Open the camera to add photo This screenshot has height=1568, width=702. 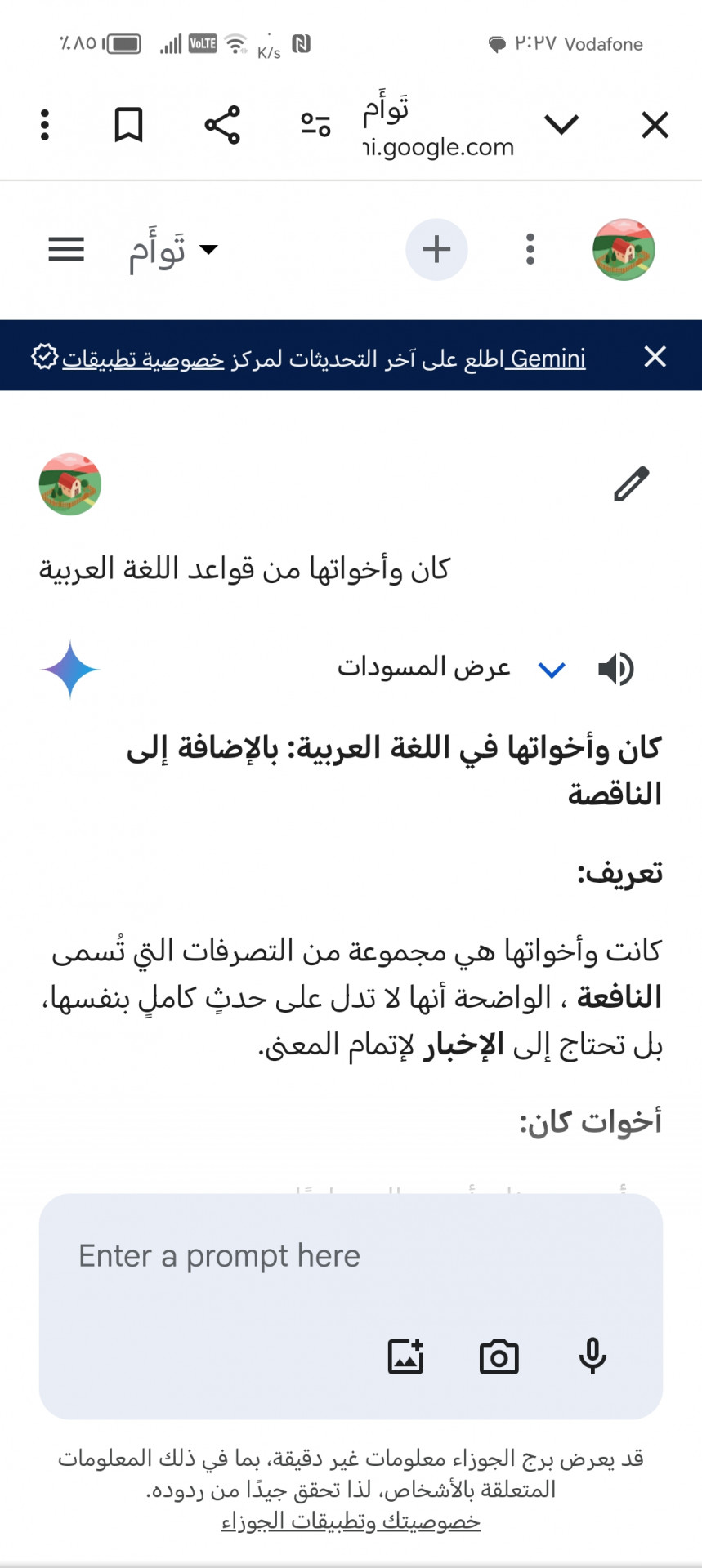[499, 1357]
